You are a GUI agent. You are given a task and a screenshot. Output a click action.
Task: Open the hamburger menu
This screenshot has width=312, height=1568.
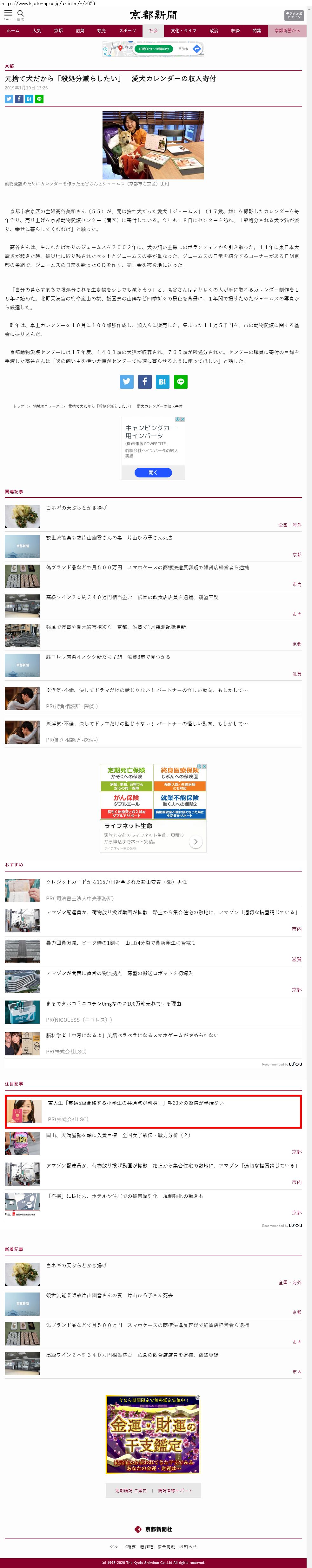(x=9, y=13)
